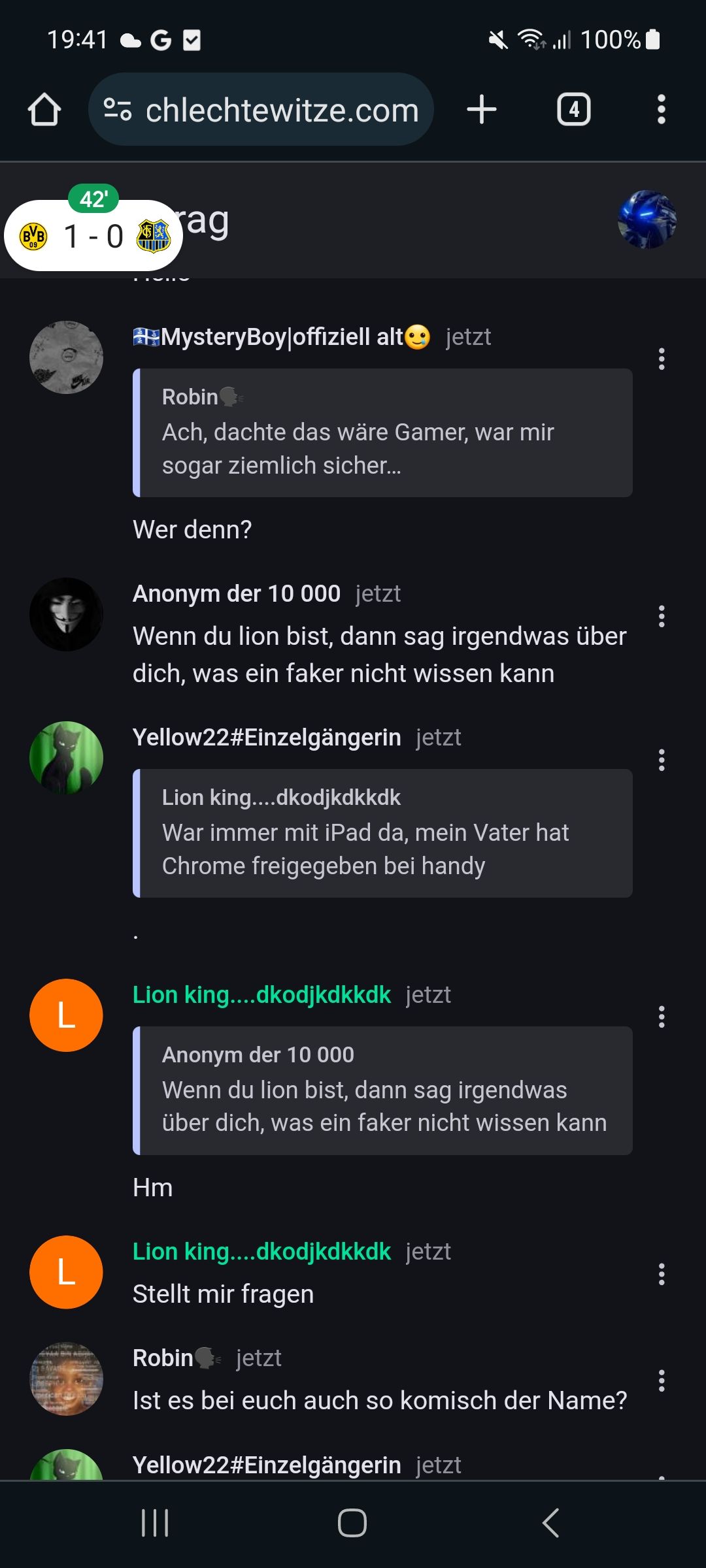The image size is (706, 1568).
Task: Go back with the system back button
Action: 550,1523
